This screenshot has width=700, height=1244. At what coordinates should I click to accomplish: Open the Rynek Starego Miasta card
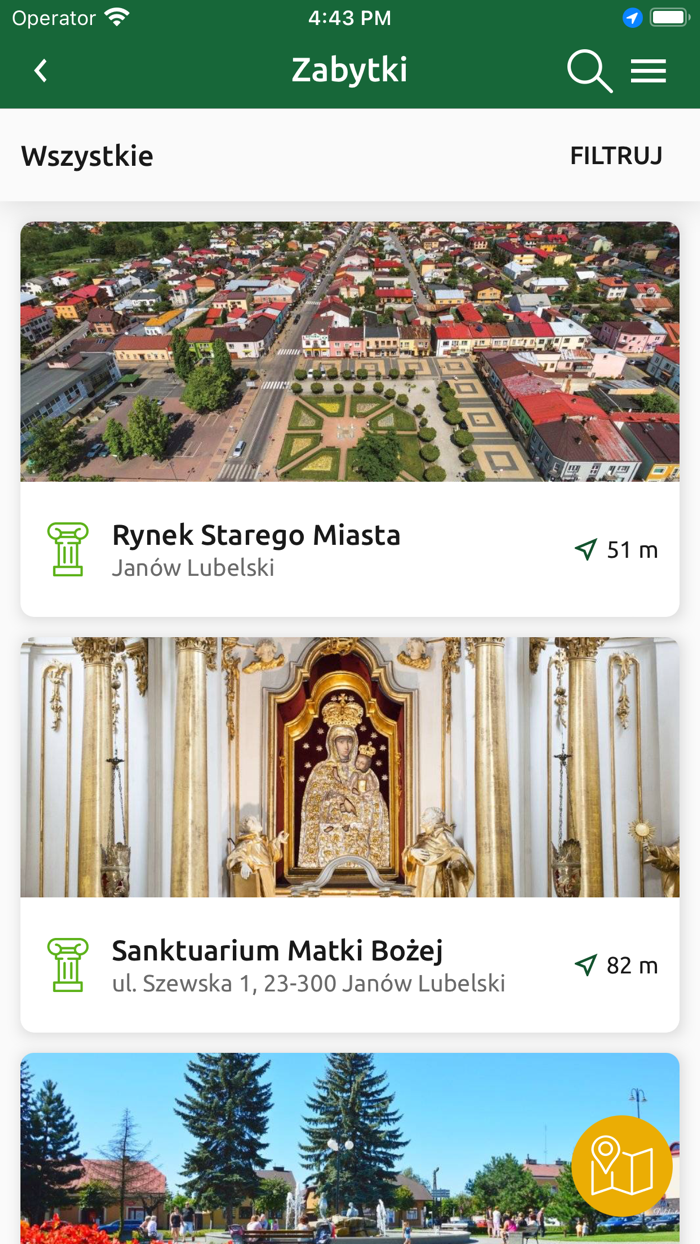click(x=349, y=418)
